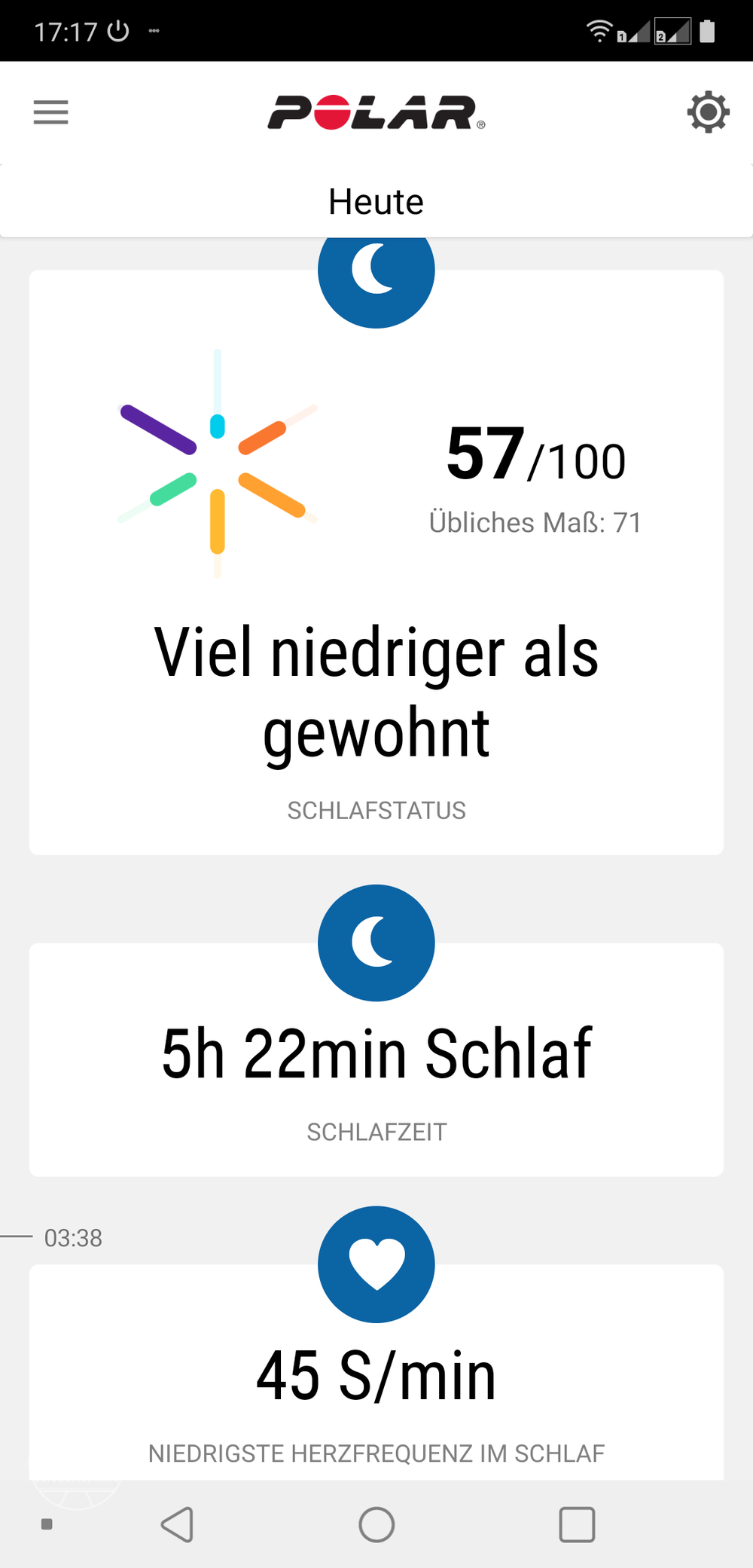Open the Schlafzeit card showing 5h 22min

[376, 1070]
